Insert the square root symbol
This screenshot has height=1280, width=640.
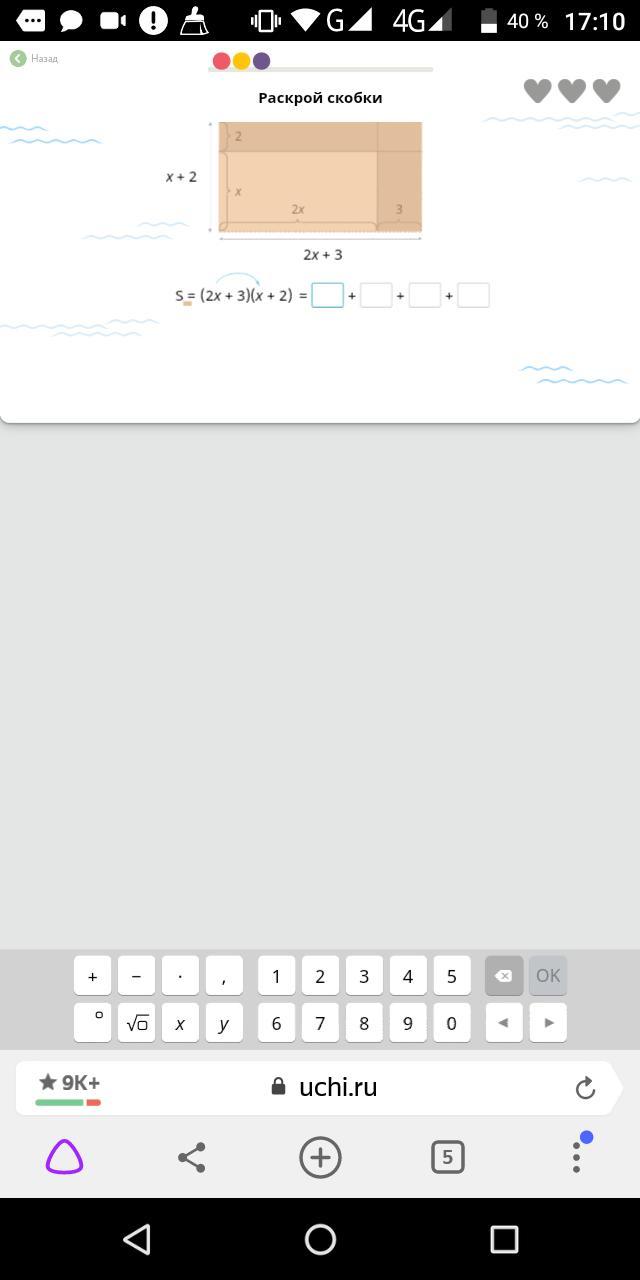point(136,1023)
